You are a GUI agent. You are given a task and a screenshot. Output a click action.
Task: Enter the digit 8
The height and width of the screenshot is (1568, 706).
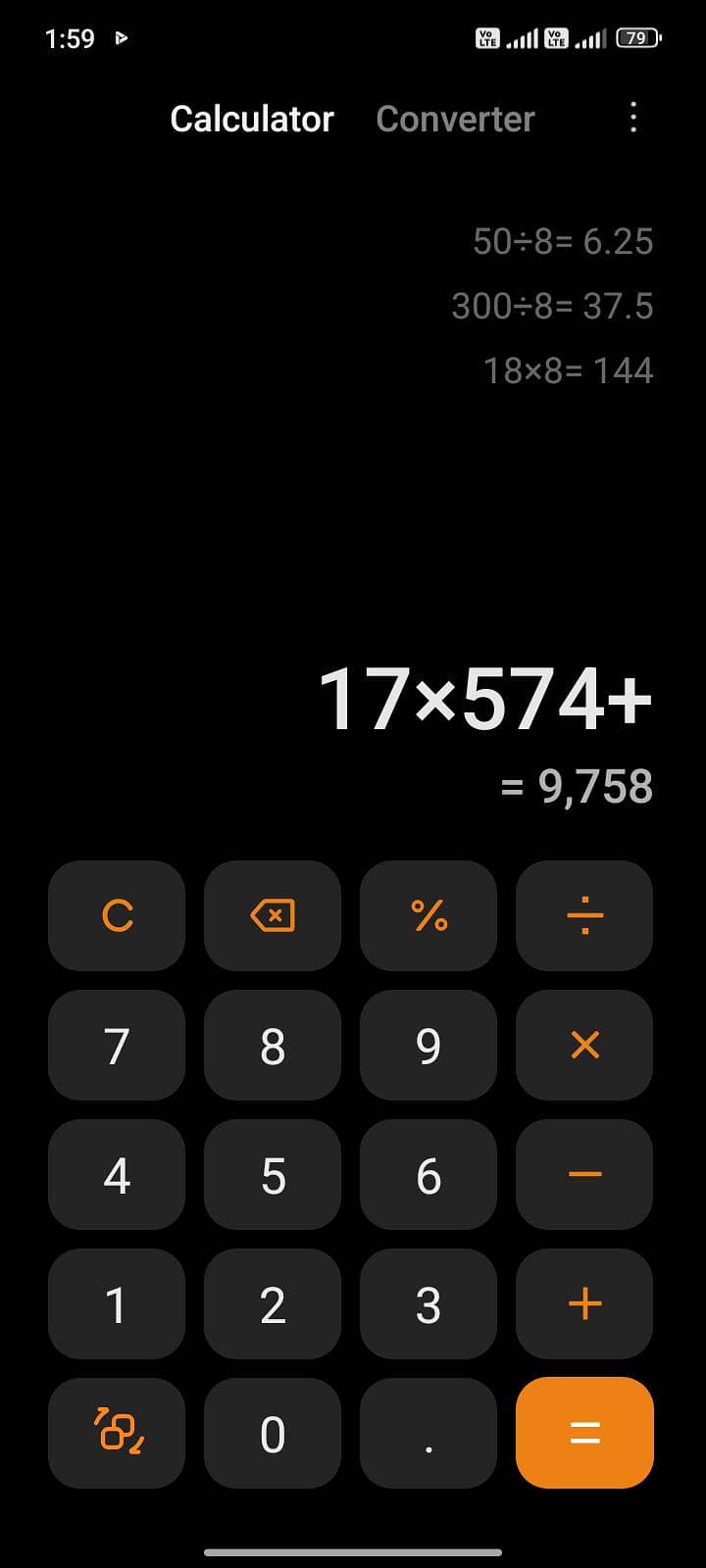[x=273, y=1046]
